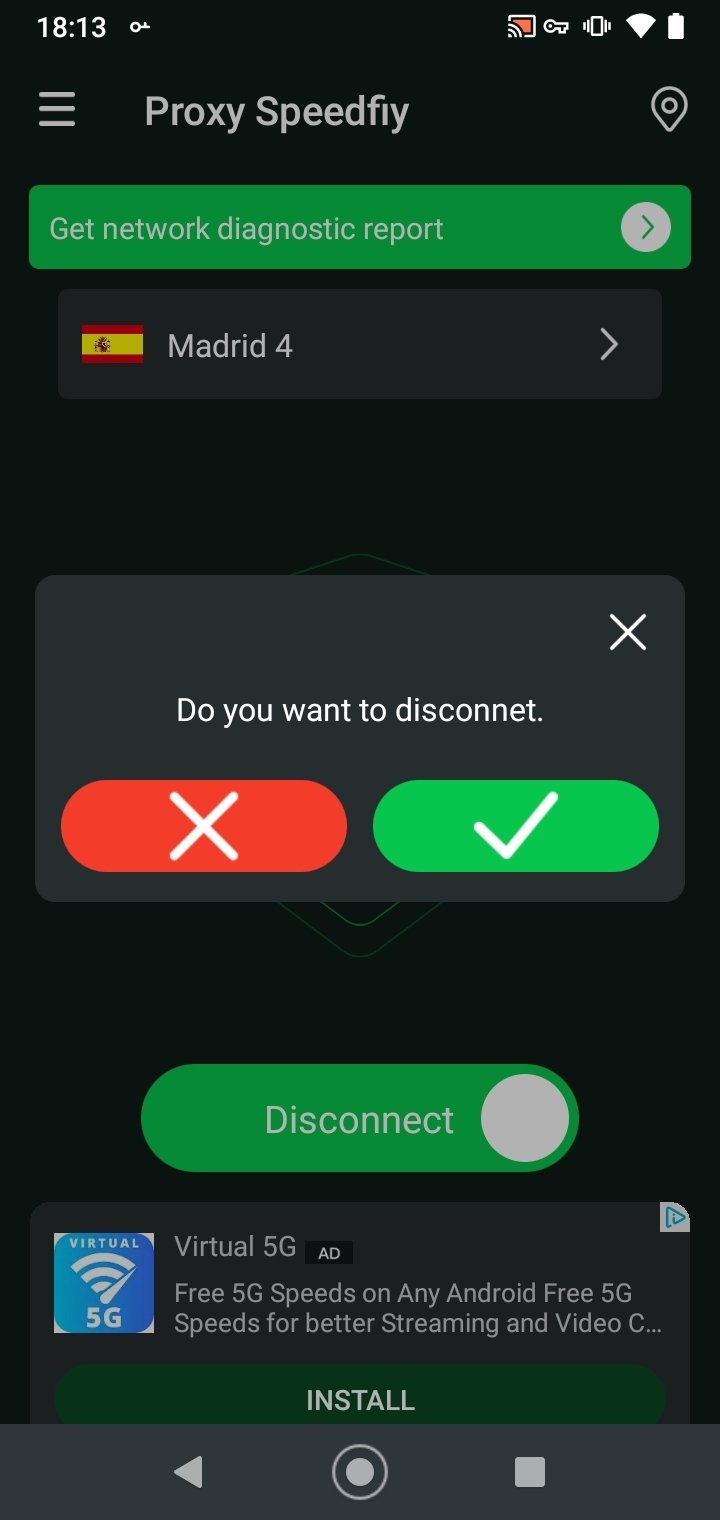Go back with the system back button

pyautogui.click(x=188, y=1472)
